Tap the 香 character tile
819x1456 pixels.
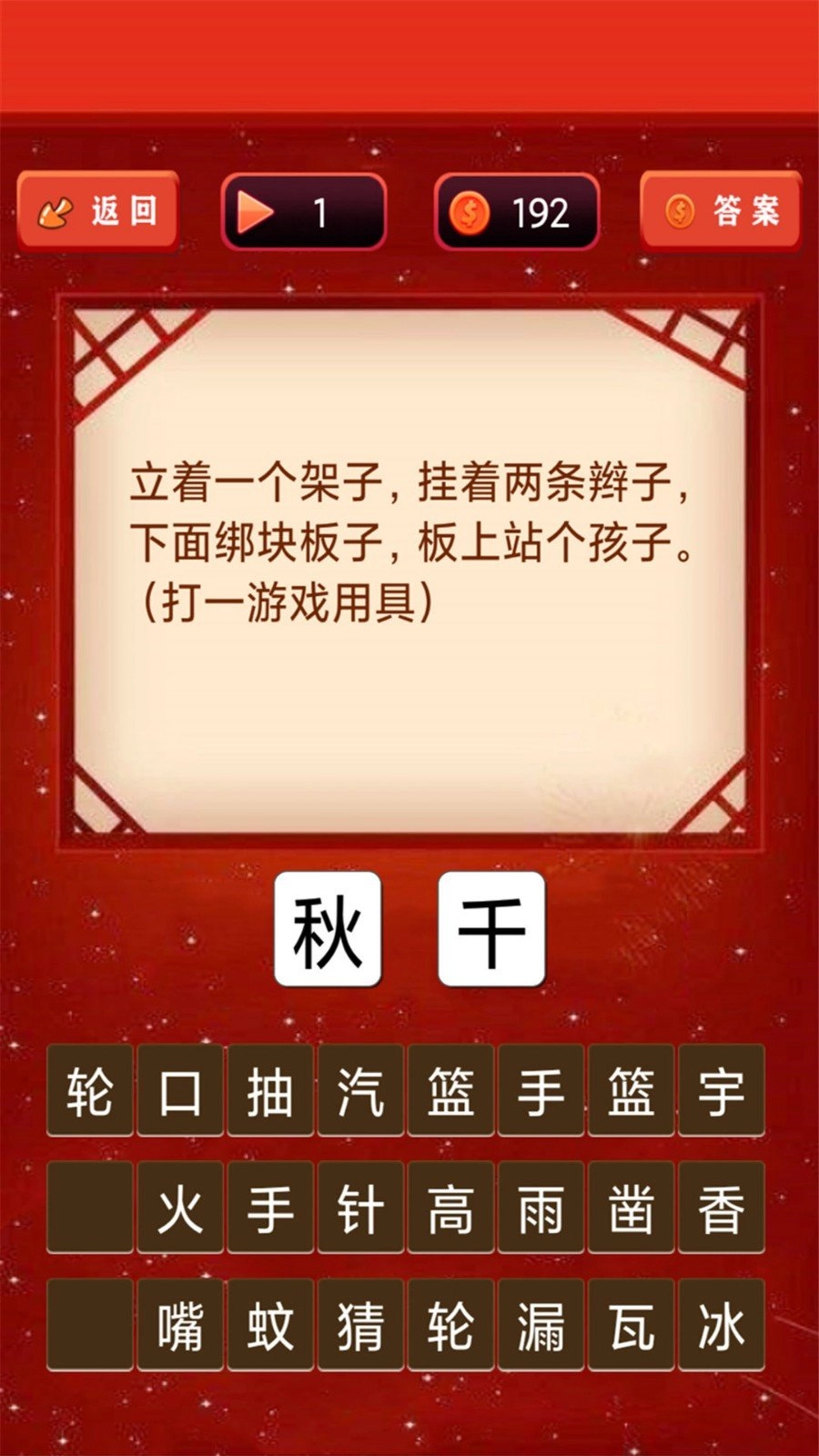tap(721, 1208)
